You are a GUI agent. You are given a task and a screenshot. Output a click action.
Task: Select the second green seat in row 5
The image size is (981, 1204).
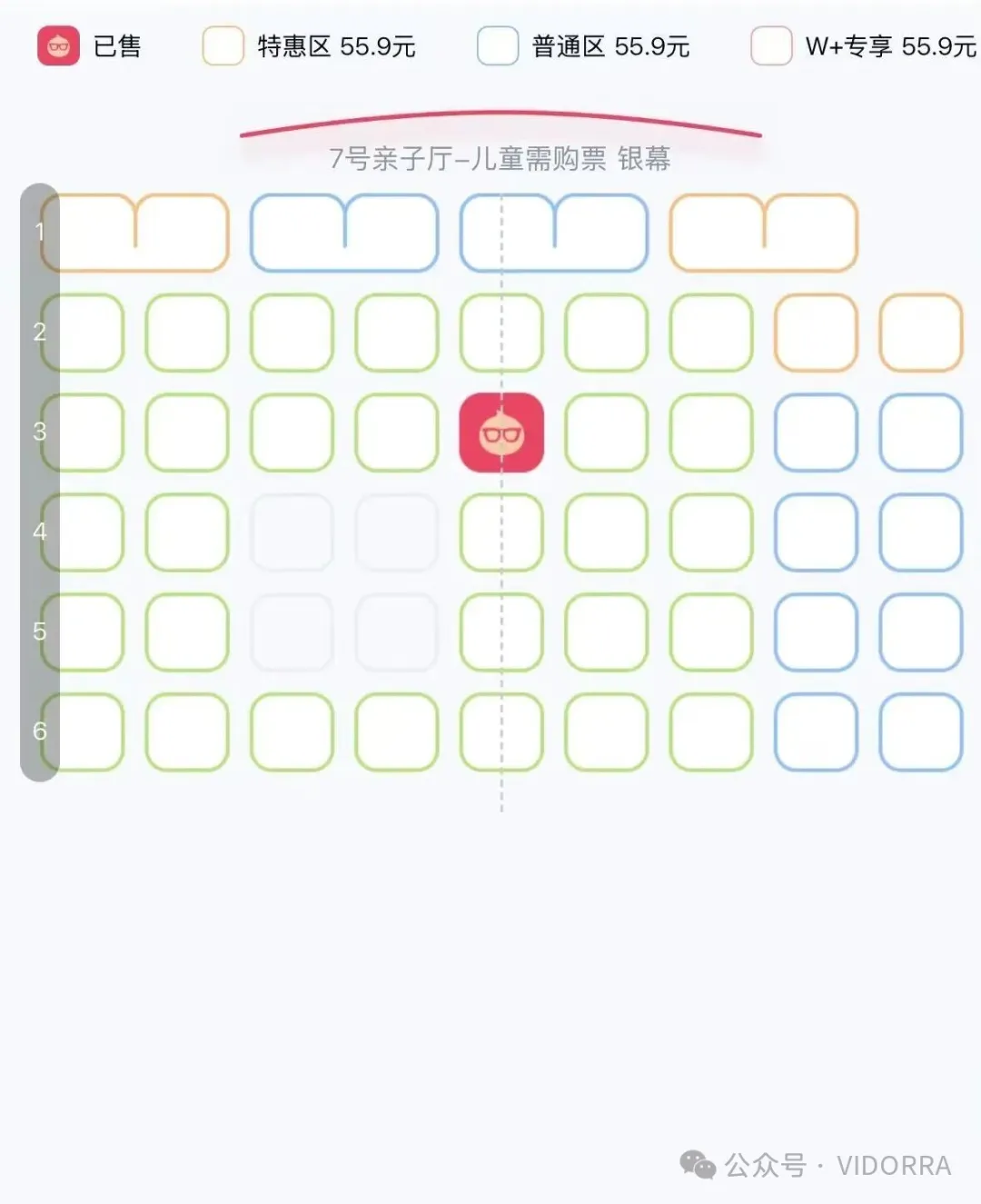(x=187, y=632)
